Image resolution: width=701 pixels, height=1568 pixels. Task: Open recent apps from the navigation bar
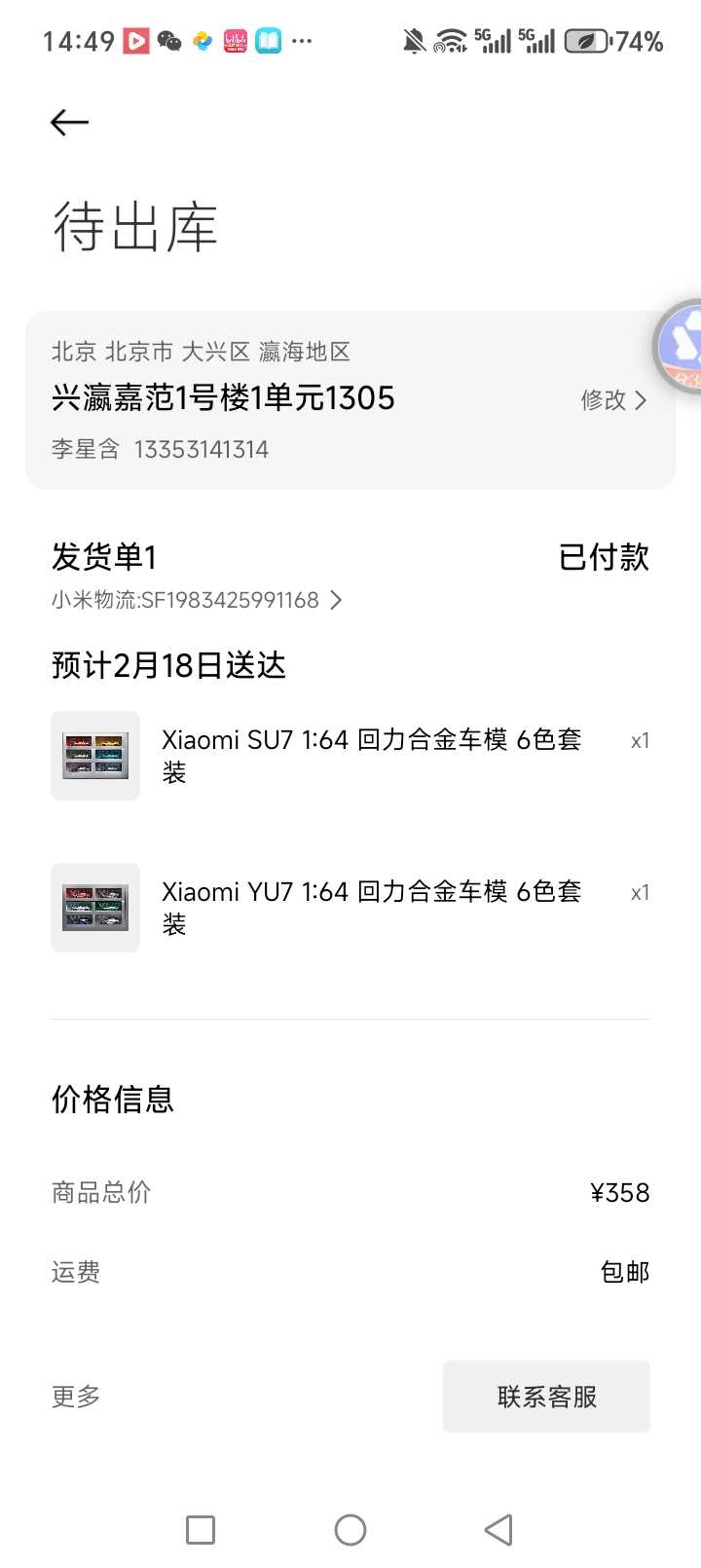pos(201,1530)
